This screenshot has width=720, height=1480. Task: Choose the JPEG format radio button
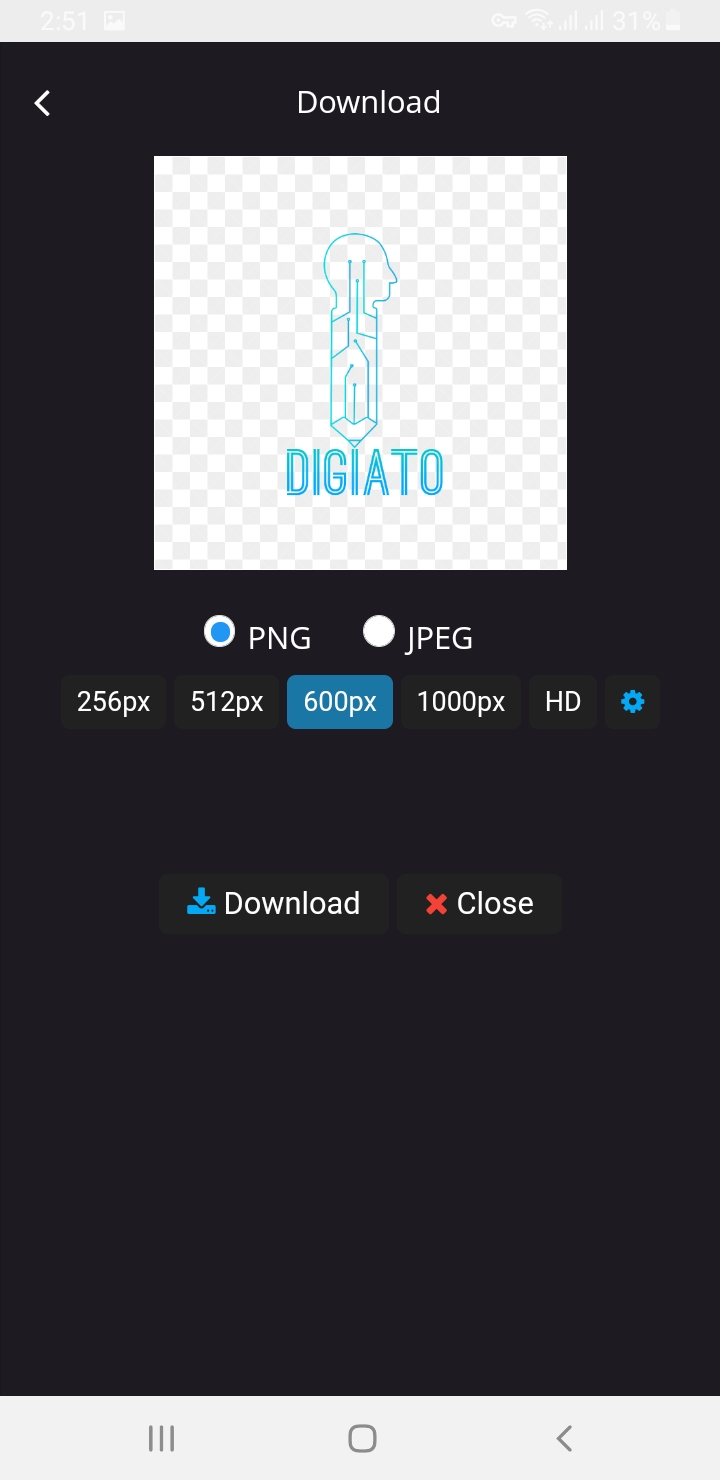pos(378,632)
